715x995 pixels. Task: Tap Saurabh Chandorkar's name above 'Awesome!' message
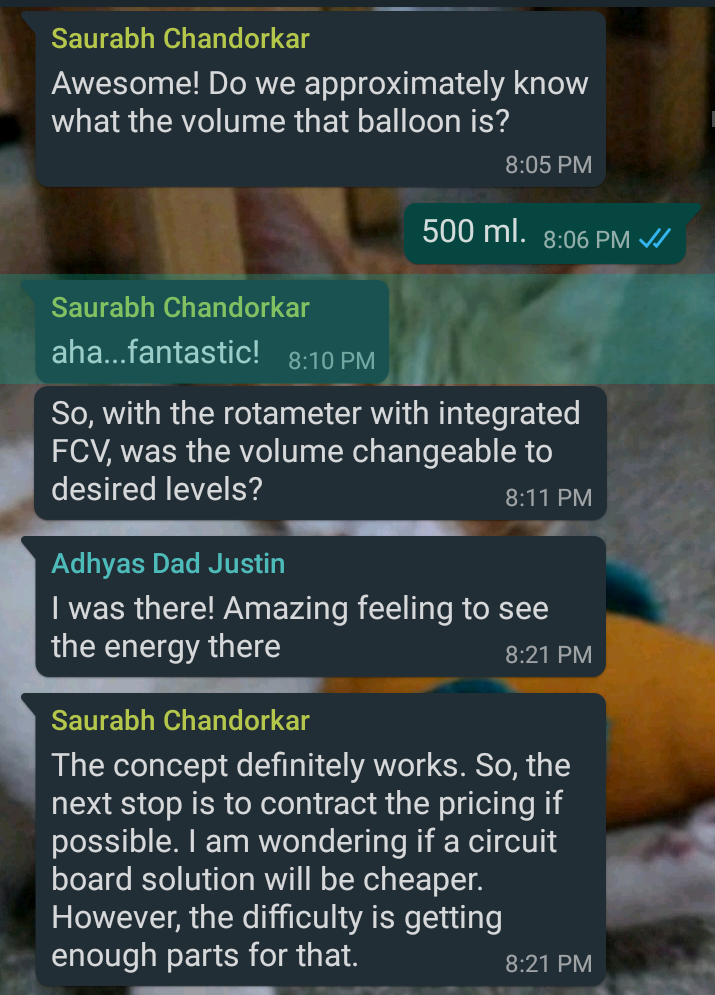tap(180, 39)
